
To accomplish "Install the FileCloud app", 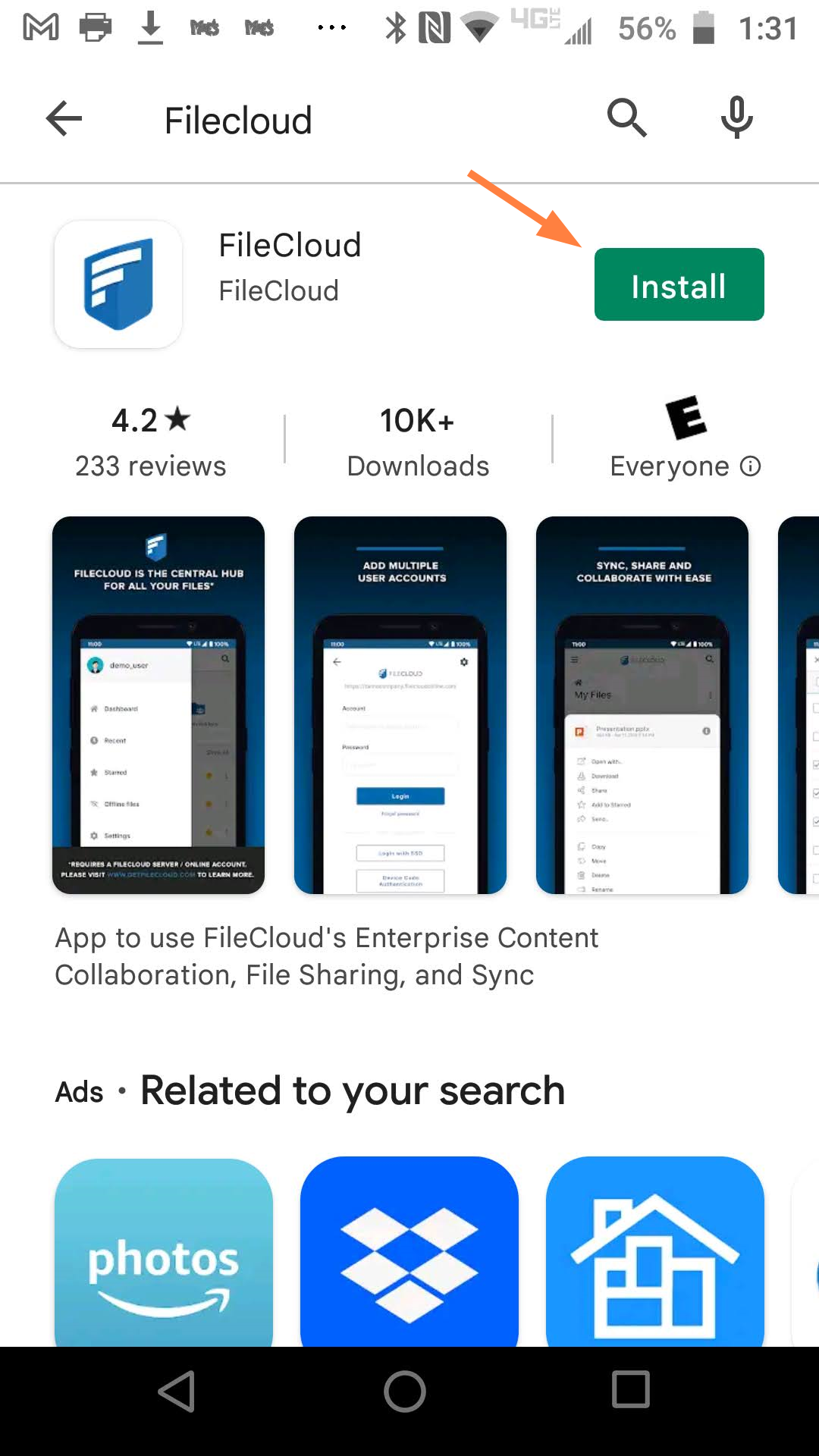I will (x=679, y=284).
